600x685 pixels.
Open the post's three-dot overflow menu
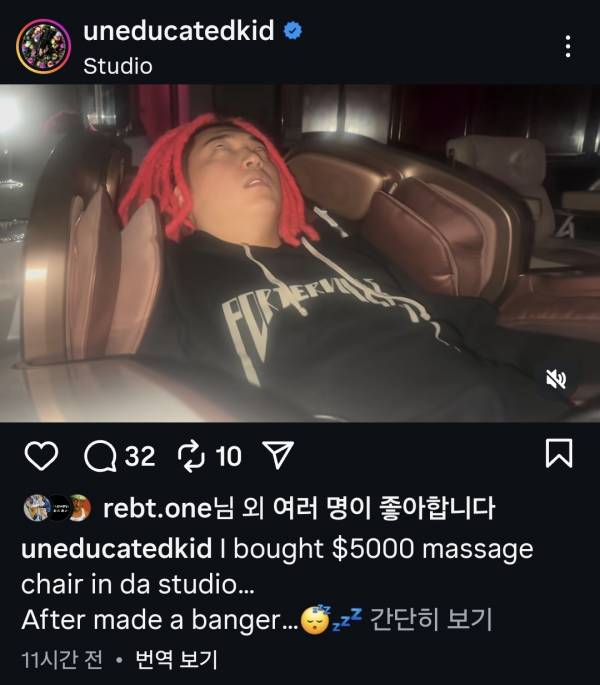click(568, 46)
